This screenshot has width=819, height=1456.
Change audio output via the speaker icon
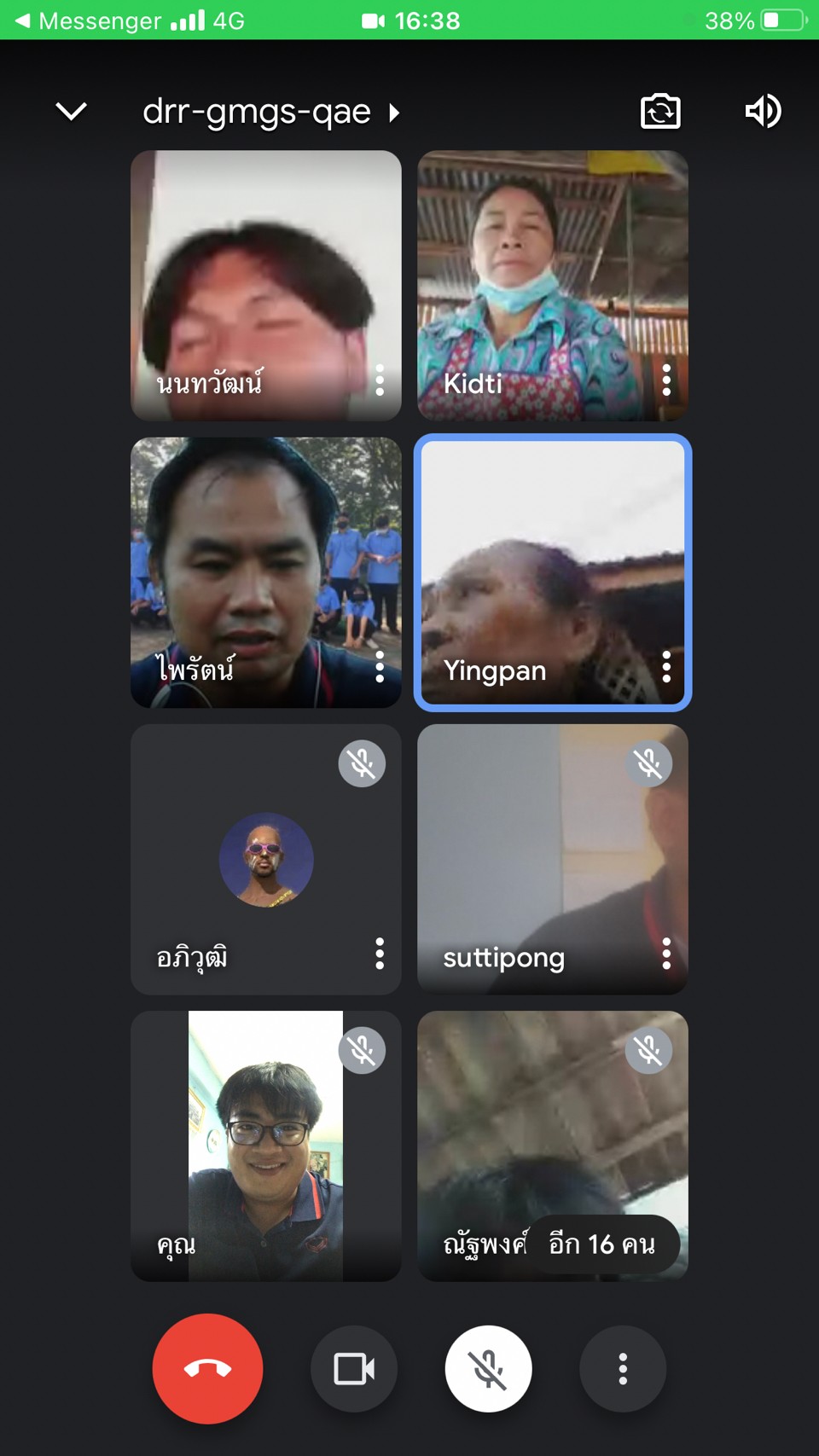click(x=763, y=111)
